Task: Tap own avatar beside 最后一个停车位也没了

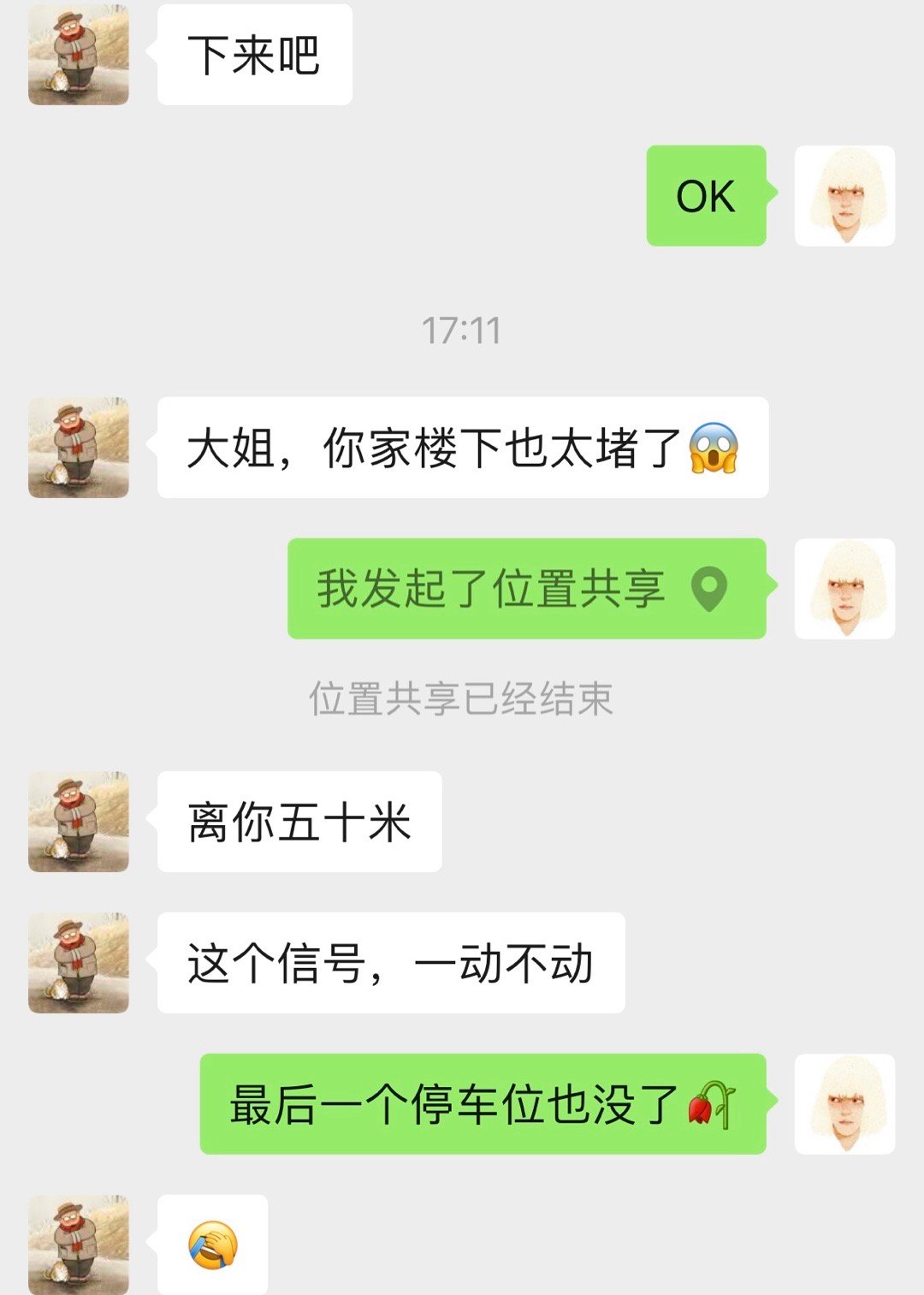Action: point(844,1104)
